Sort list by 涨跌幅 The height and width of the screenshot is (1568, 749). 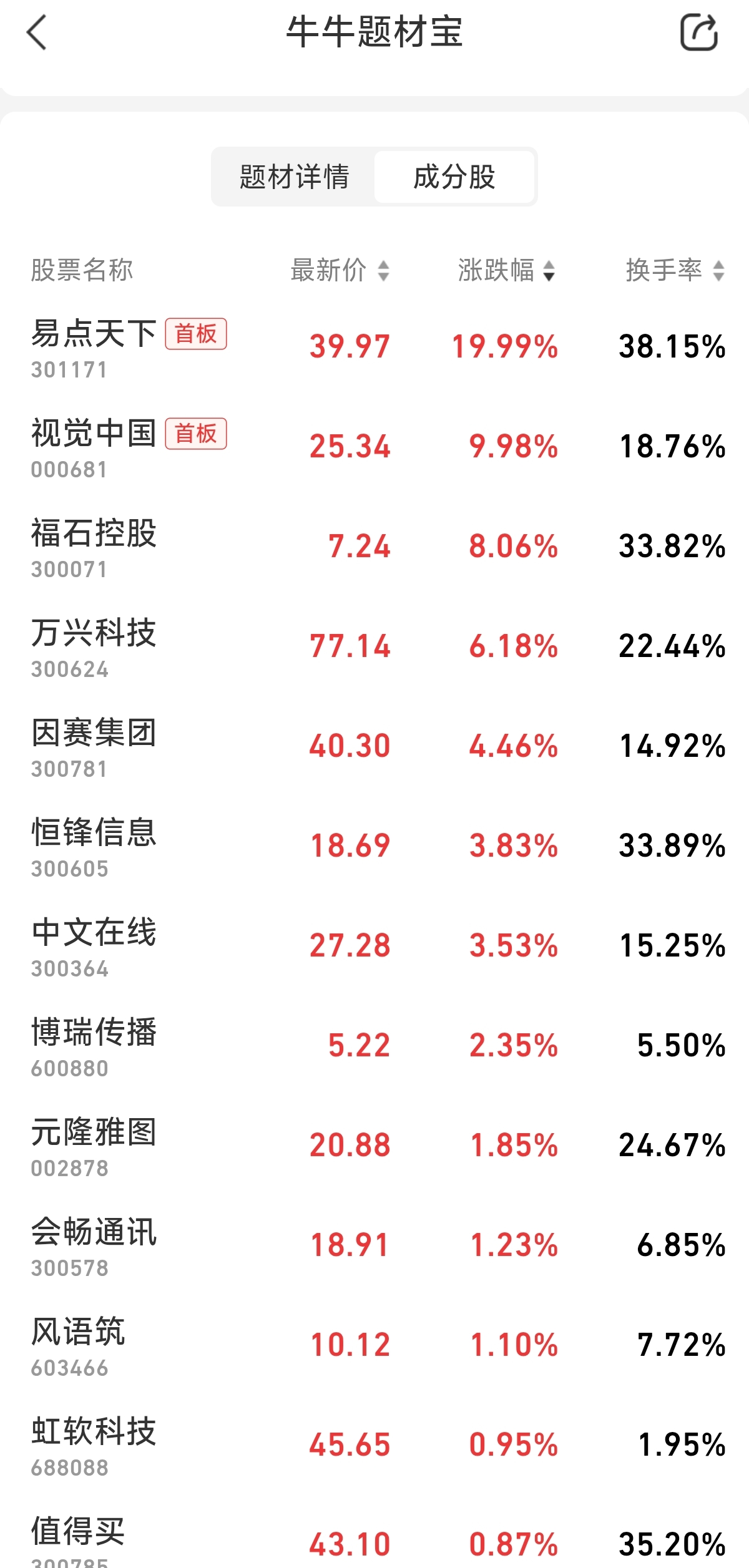point(506,271)
